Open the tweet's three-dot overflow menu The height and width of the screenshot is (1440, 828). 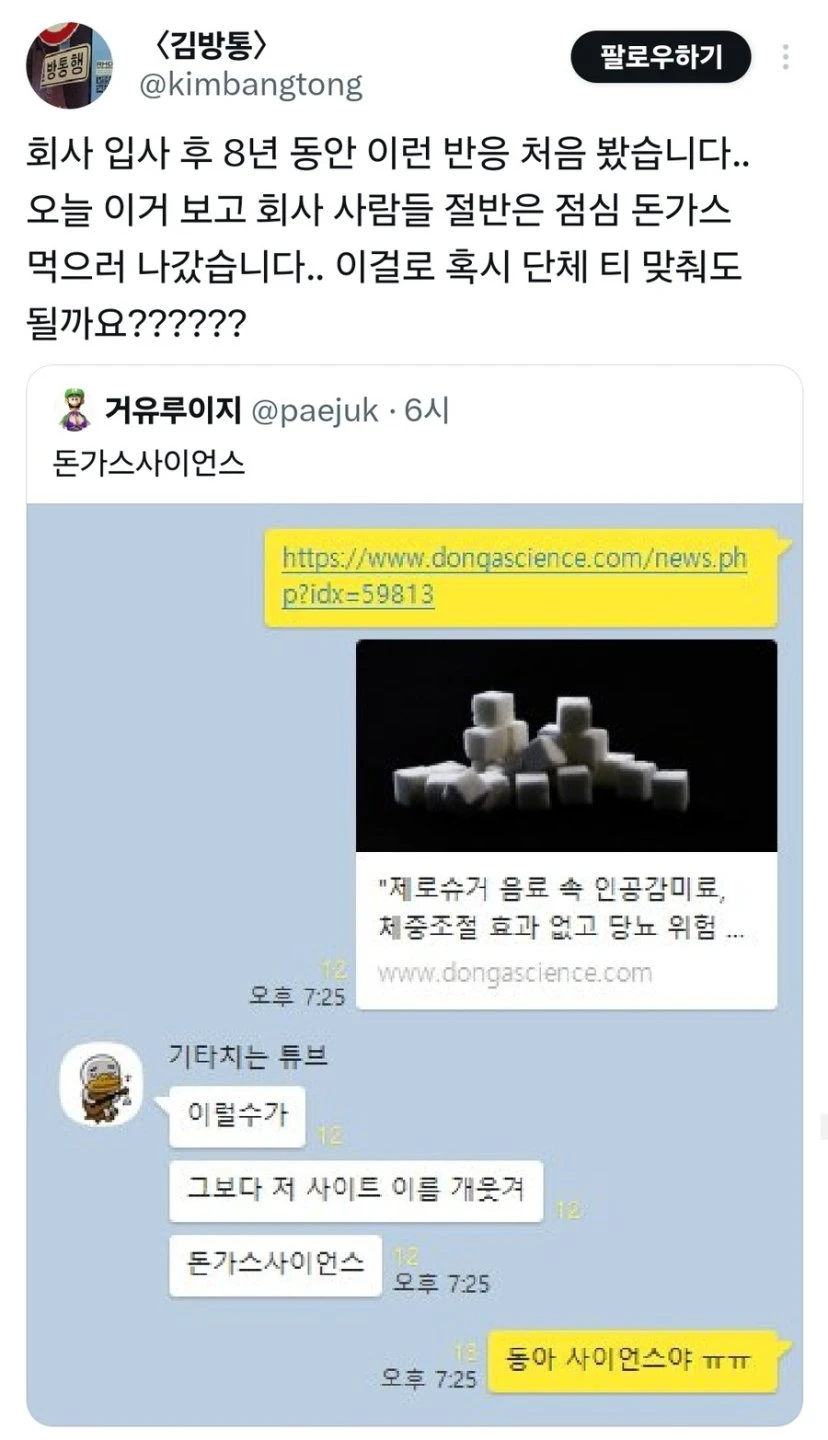point(786,57)
